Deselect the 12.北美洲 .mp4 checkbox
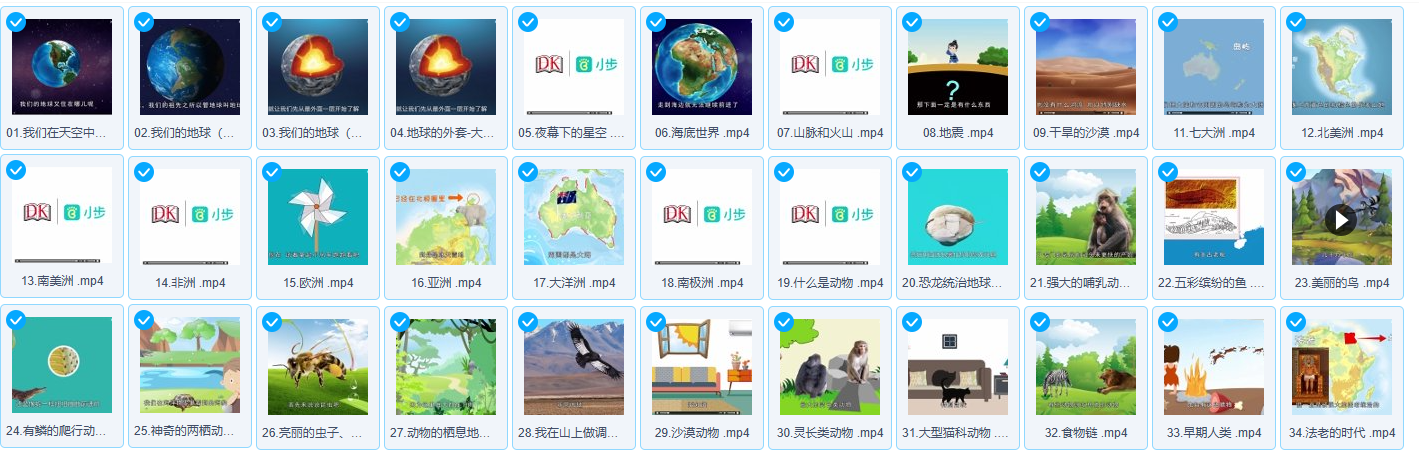1419x454 pixels. [1296, 22]
